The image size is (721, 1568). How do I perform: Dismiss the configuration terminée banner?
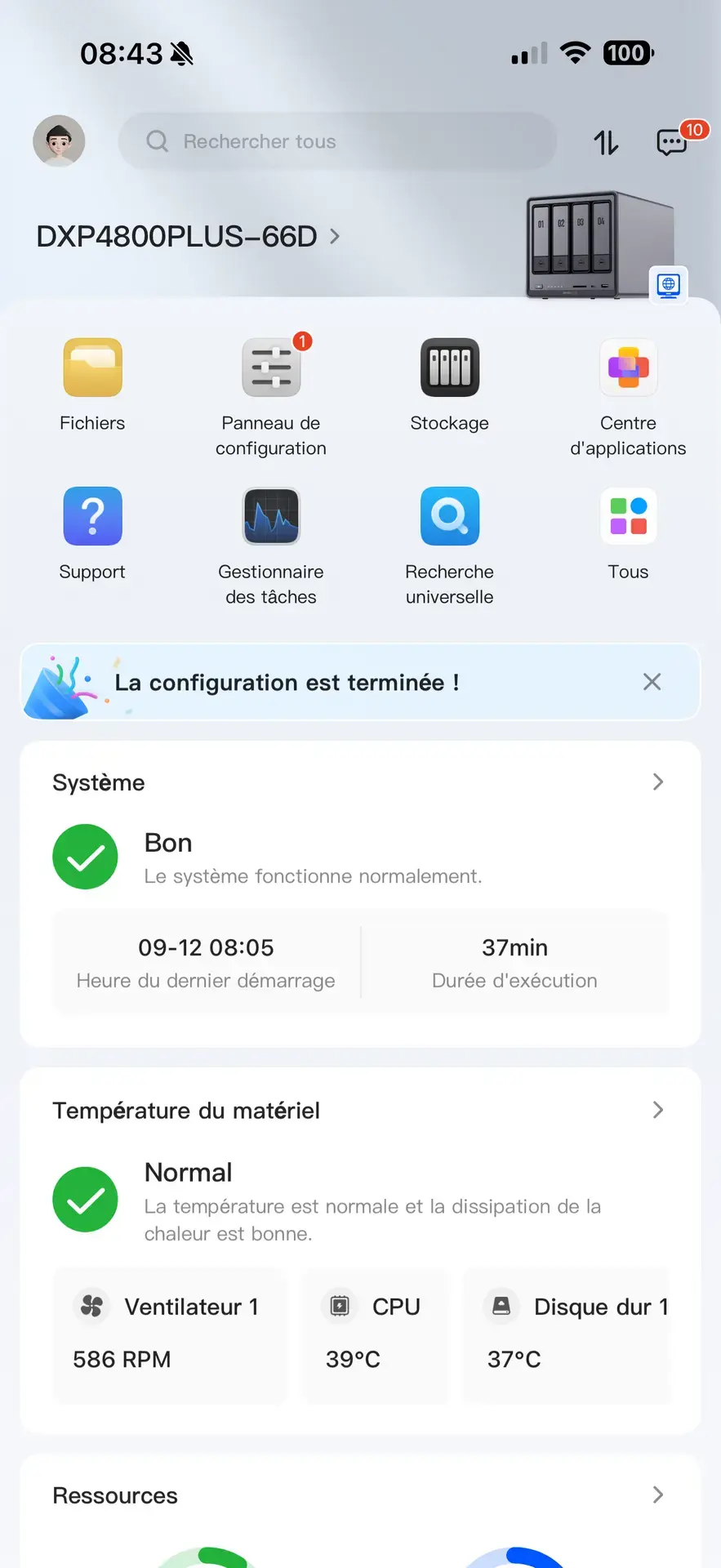(x=652, y=681)
